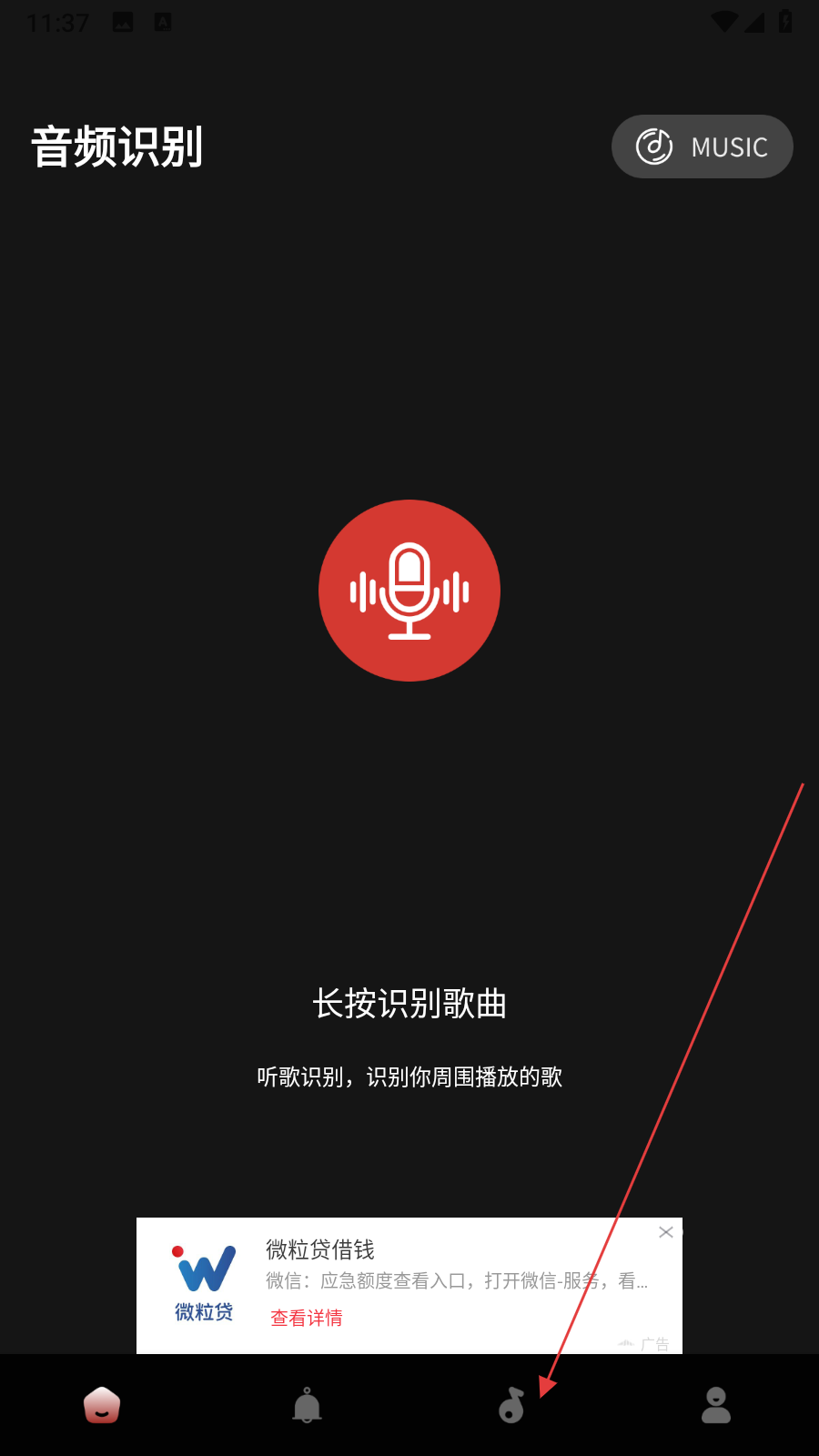This screenshot has width=819, height=1456.
Task: Switch to the home tab
Action: [102, 1405]
